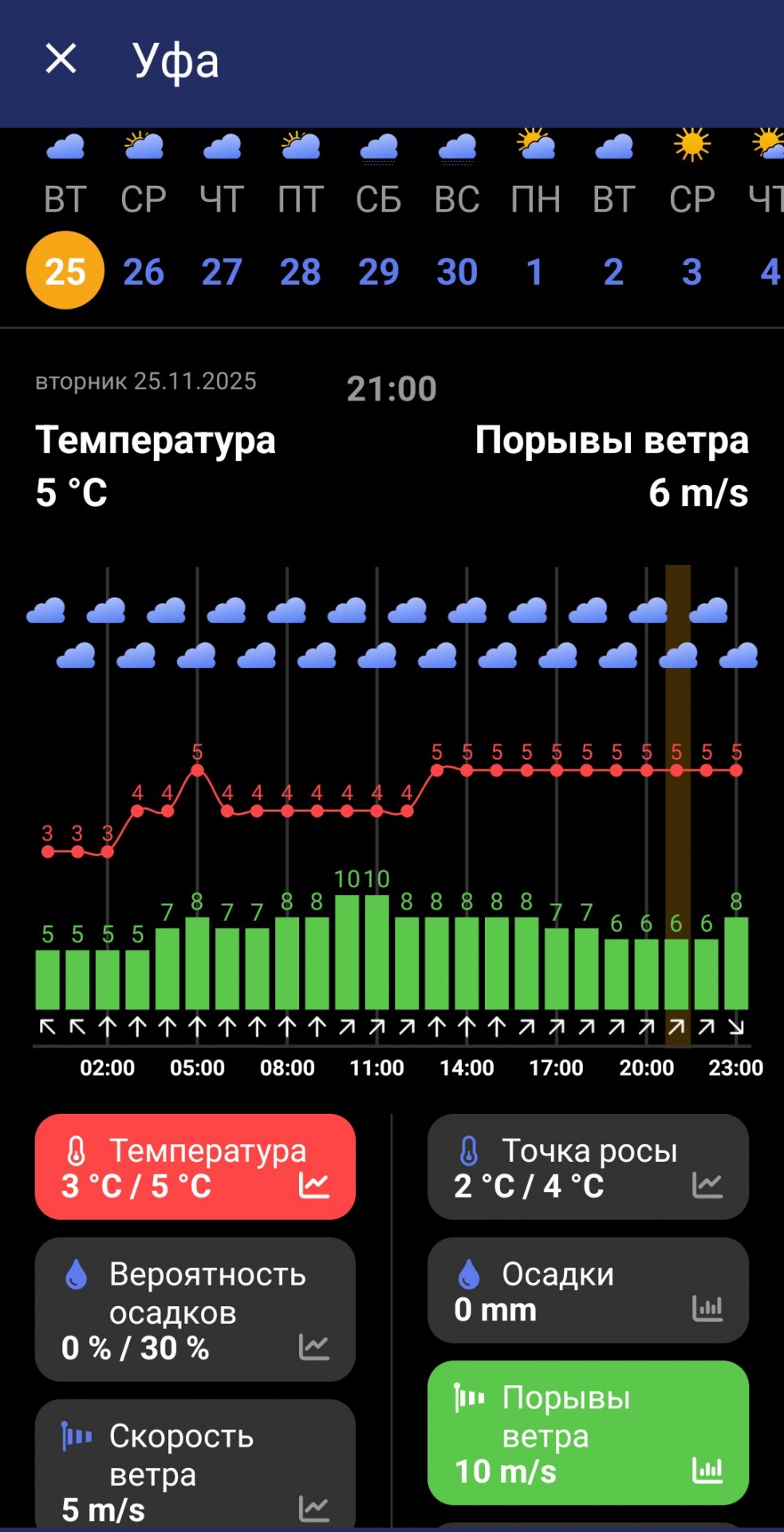This screenshot has height=1532, width=784.
Task: Tap the selected day 25
Action: click(x=65, y=270)
